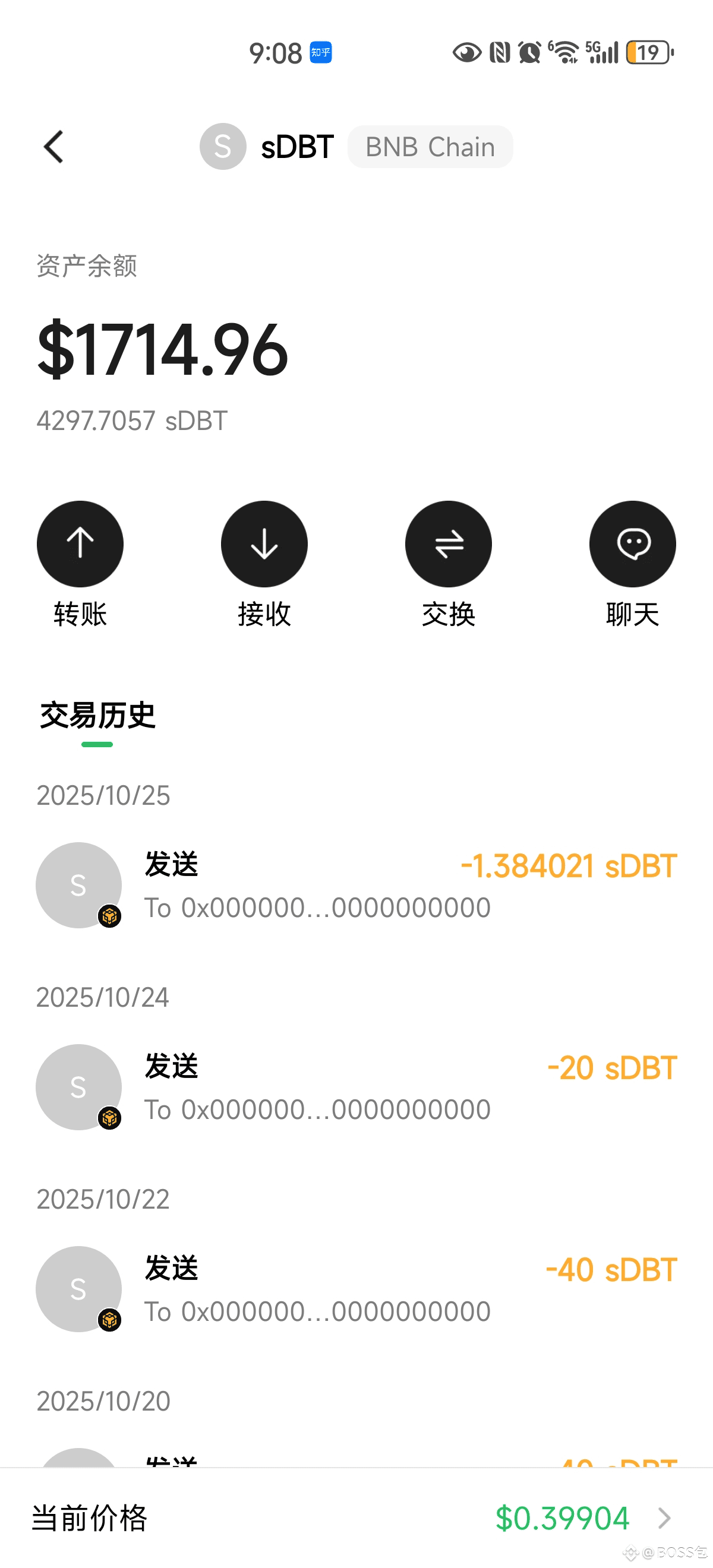Open 当前价格 price details
This screenshot has height=1568, width=713.
pyautogui.click(x=356, y=1518)
